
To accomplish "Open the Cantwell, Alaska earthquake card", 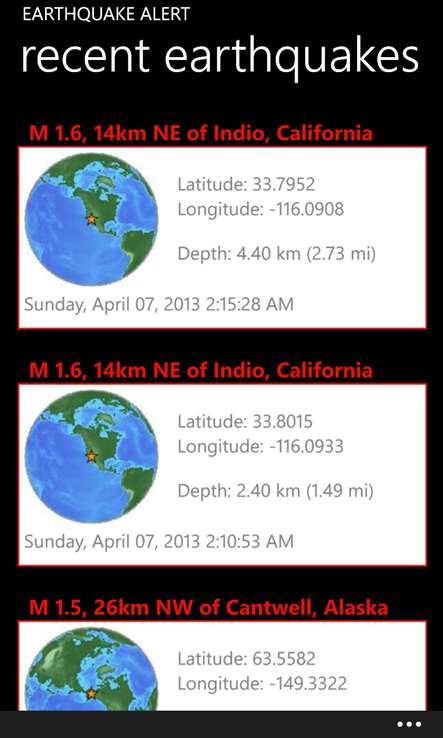I will (222, 665).
